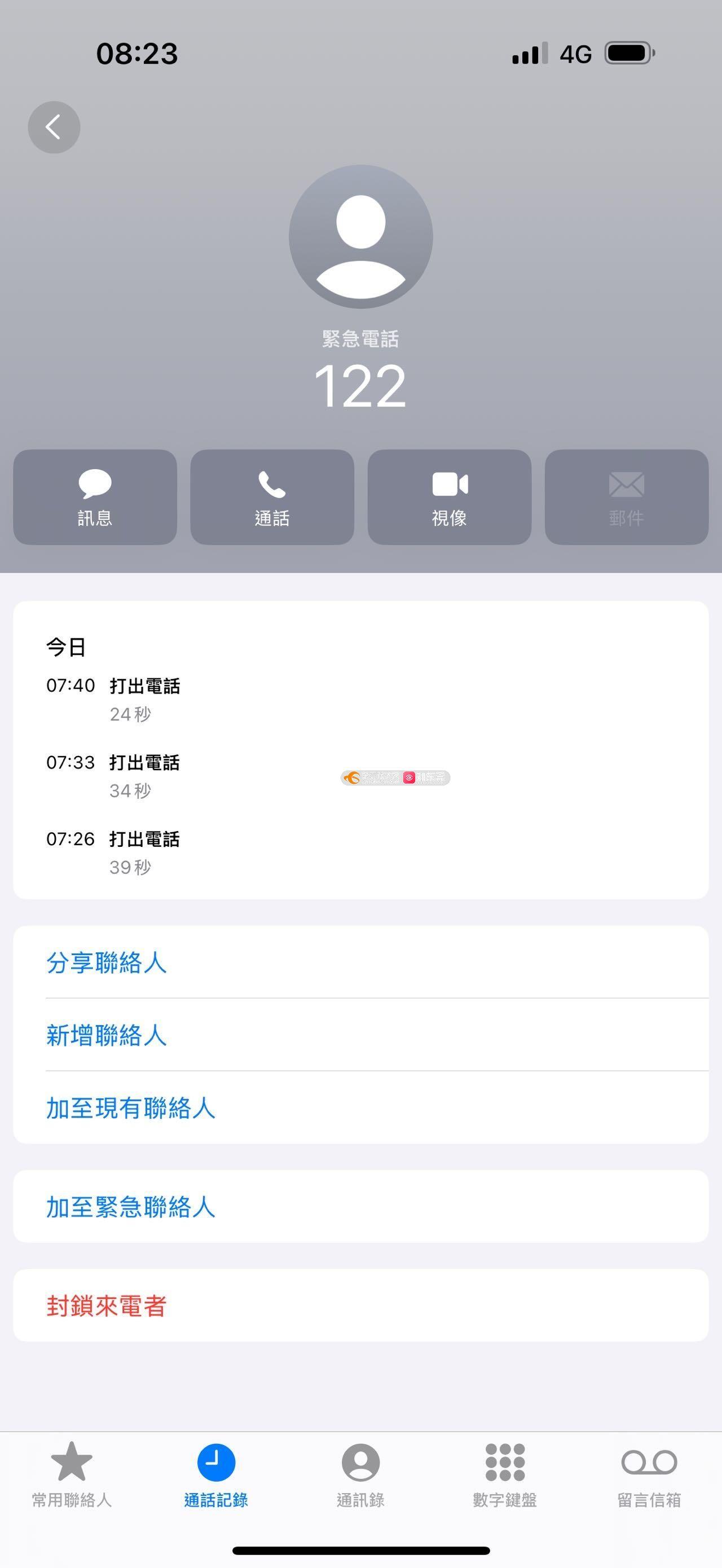Image resolution: width=722 pixels, height=1568 pixels.
Task: Switch to the 通訊錄 tab
Action: click(x=360, y=1474)
